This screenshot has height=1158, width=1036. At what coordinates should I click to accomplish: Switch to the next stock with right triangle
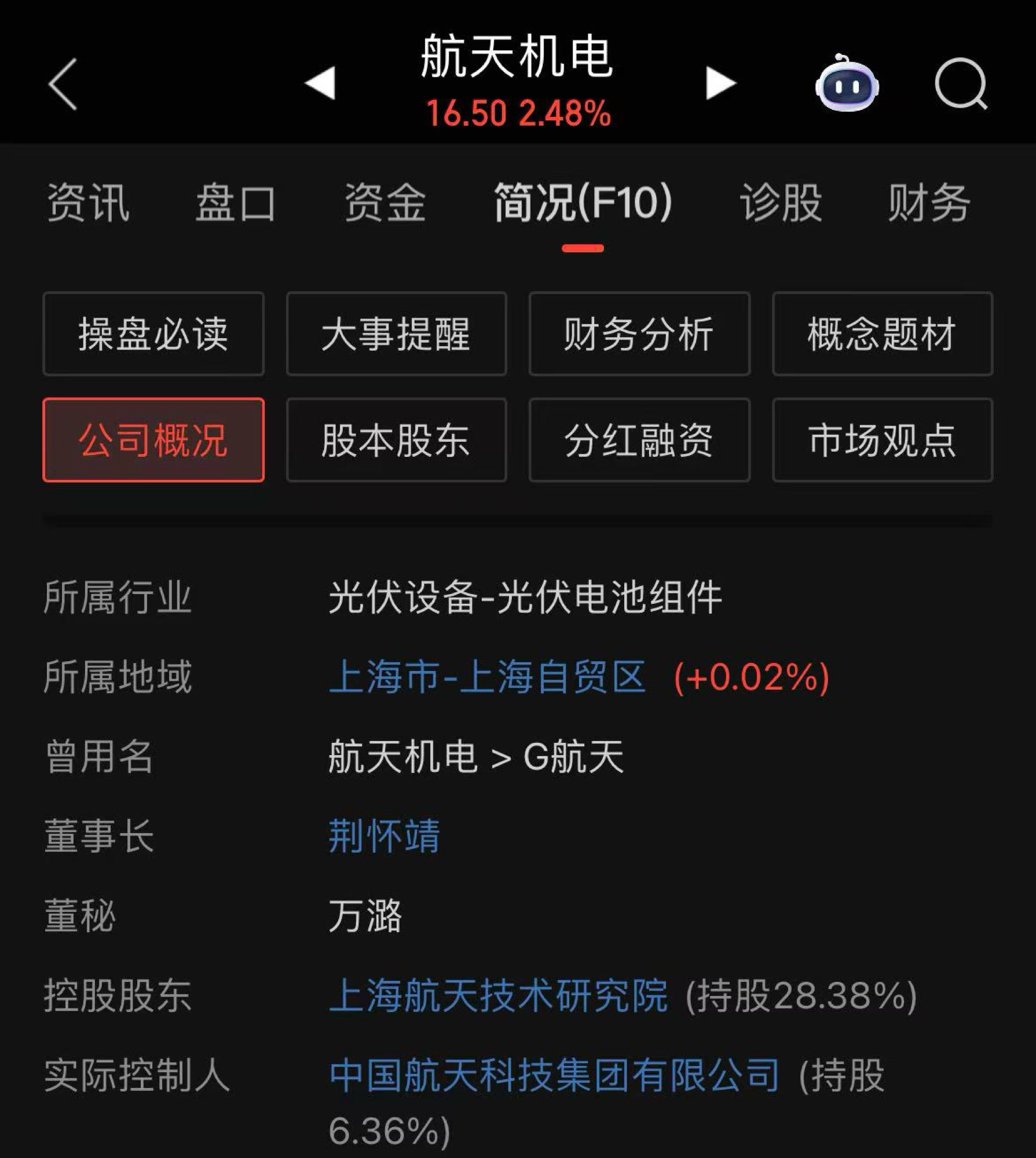720,83
